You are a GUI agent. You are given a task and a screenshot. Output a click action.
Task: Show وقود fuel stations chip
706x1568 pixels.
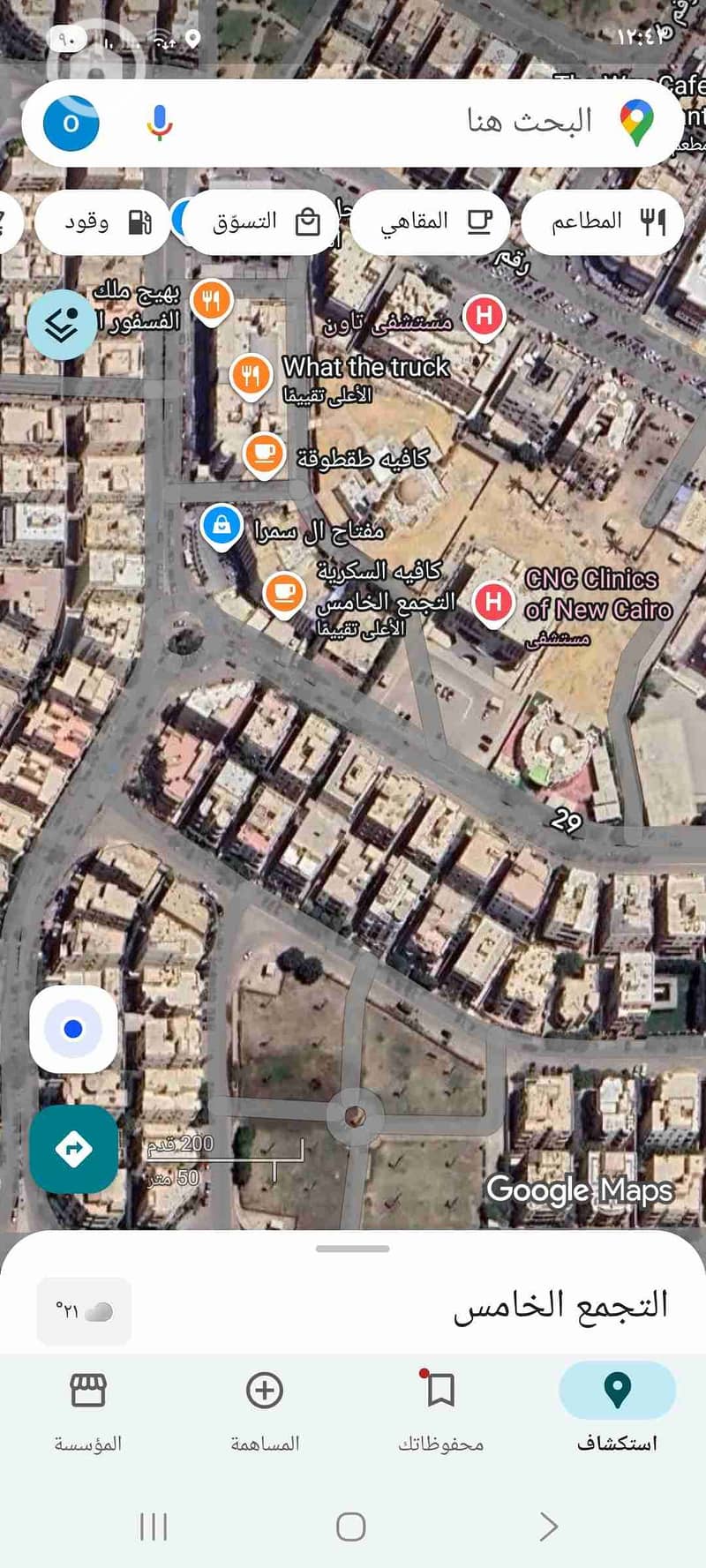[102, 221]
